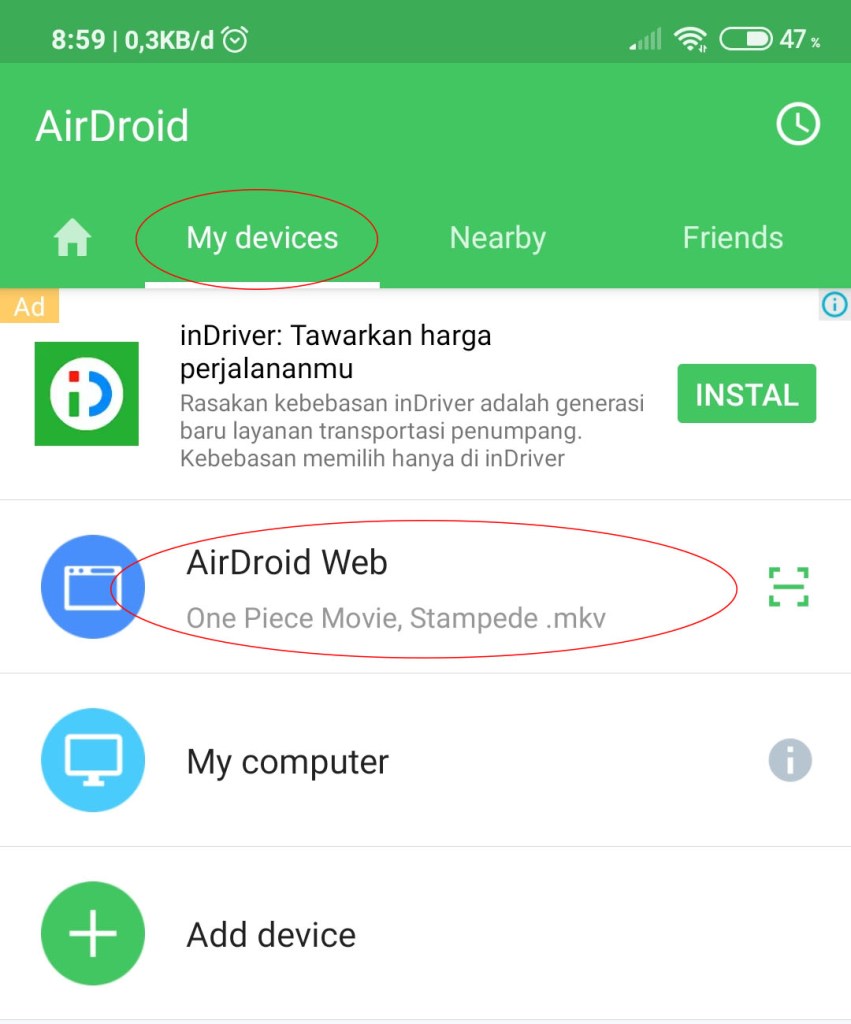Viewport: 851px width, 1024px height.
Task: Go to the home tab
Action: [72, 238]
